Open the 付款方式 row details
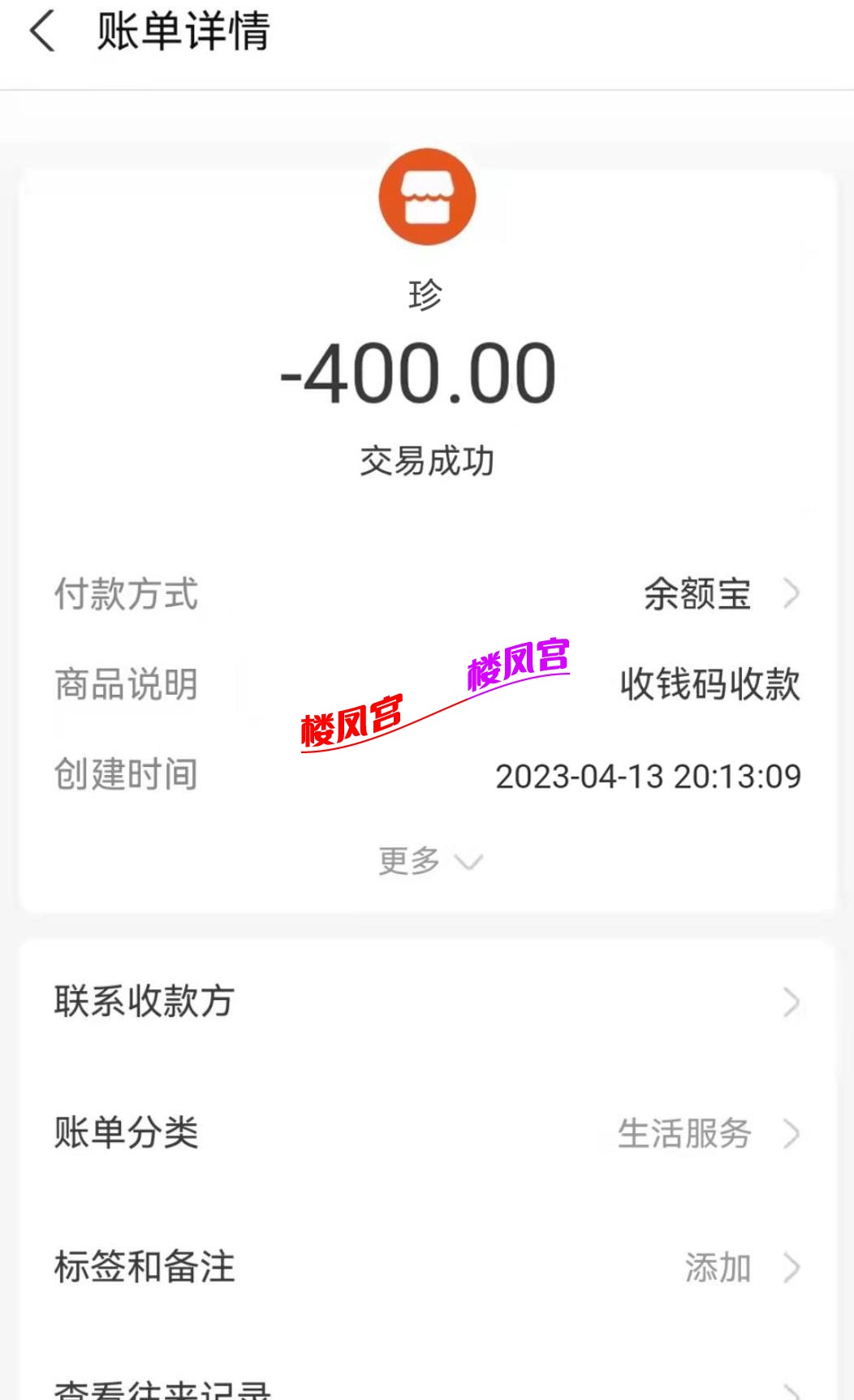This screenshot has width=854, height=1400. 126,595
